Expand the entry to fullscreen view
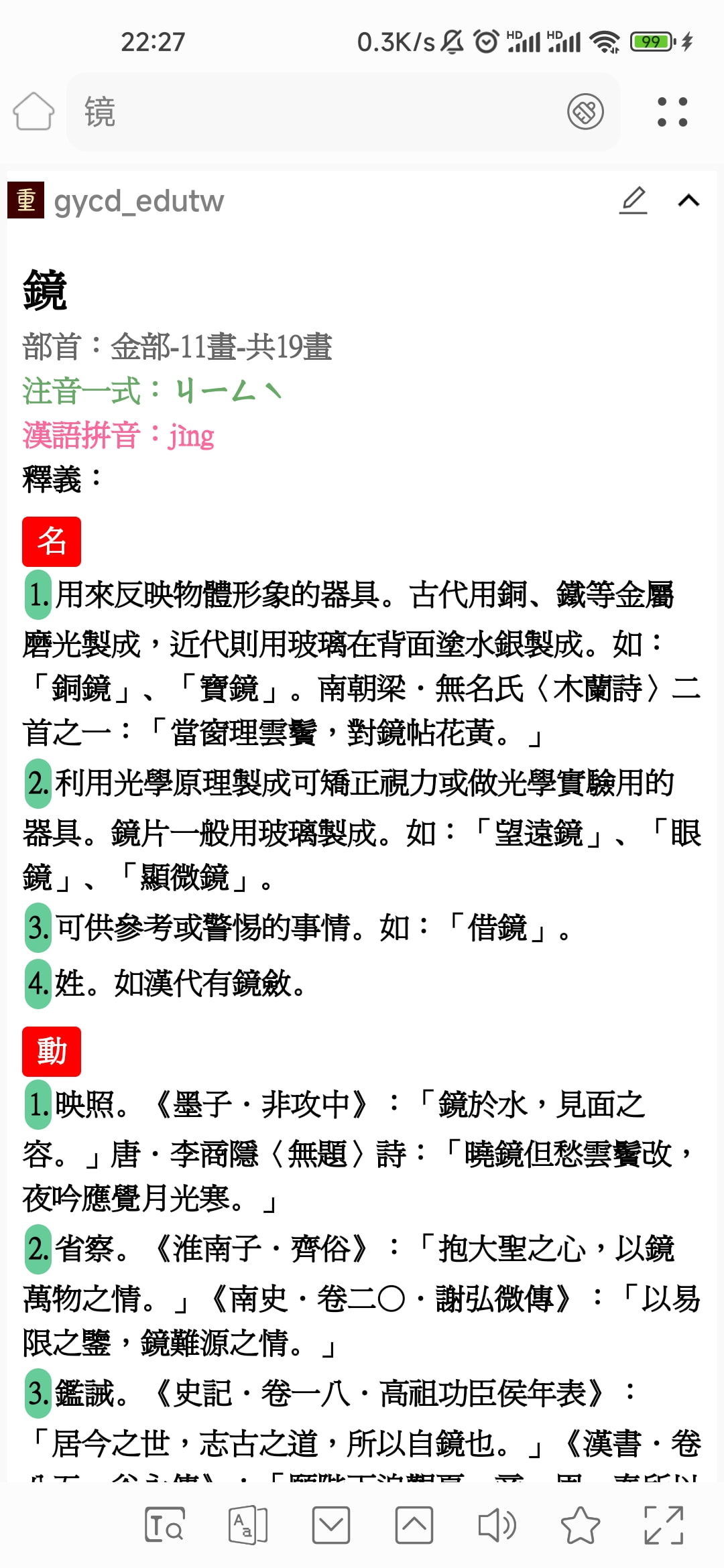The width and height of the screenshot is (724, 1568). click(664, 1525)
